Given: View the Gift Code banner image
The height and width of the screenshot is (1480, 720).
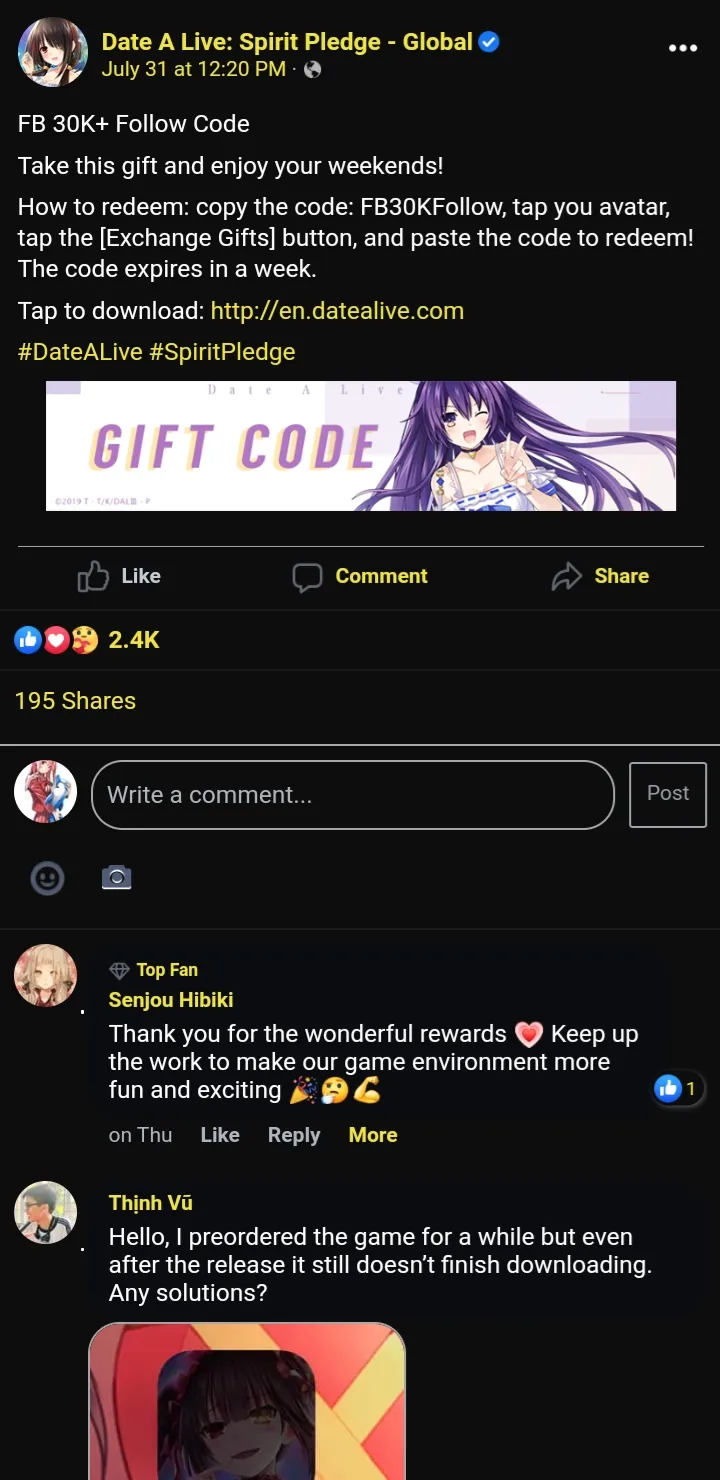Looking at the screenshot, I should (360, 446).
